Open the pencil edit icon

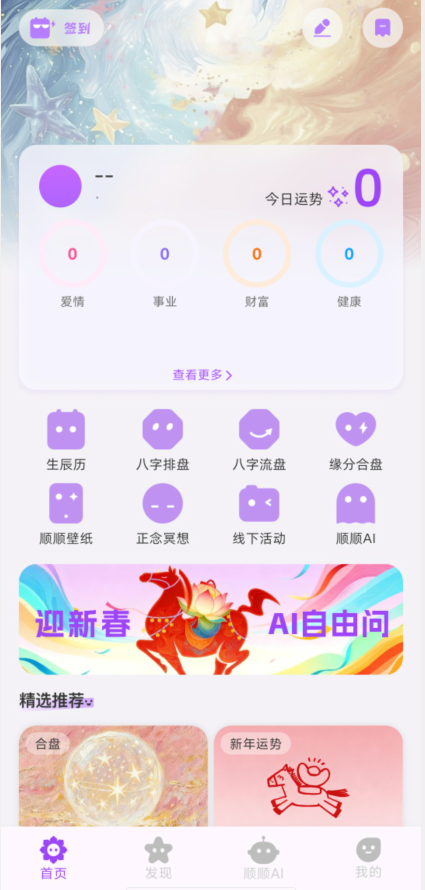[x=322, y=28]
